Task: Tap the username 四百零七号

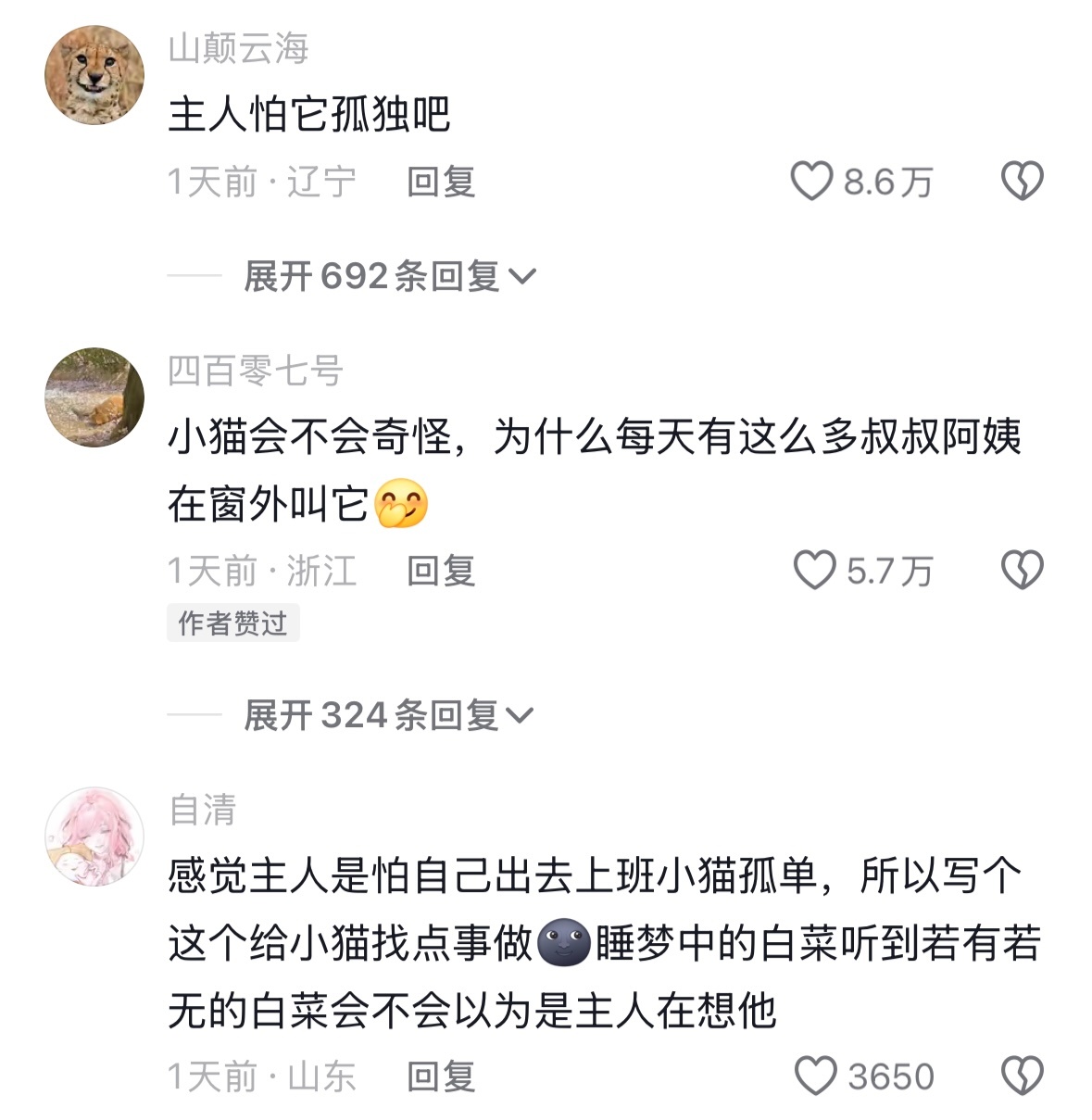Action: 256,371
